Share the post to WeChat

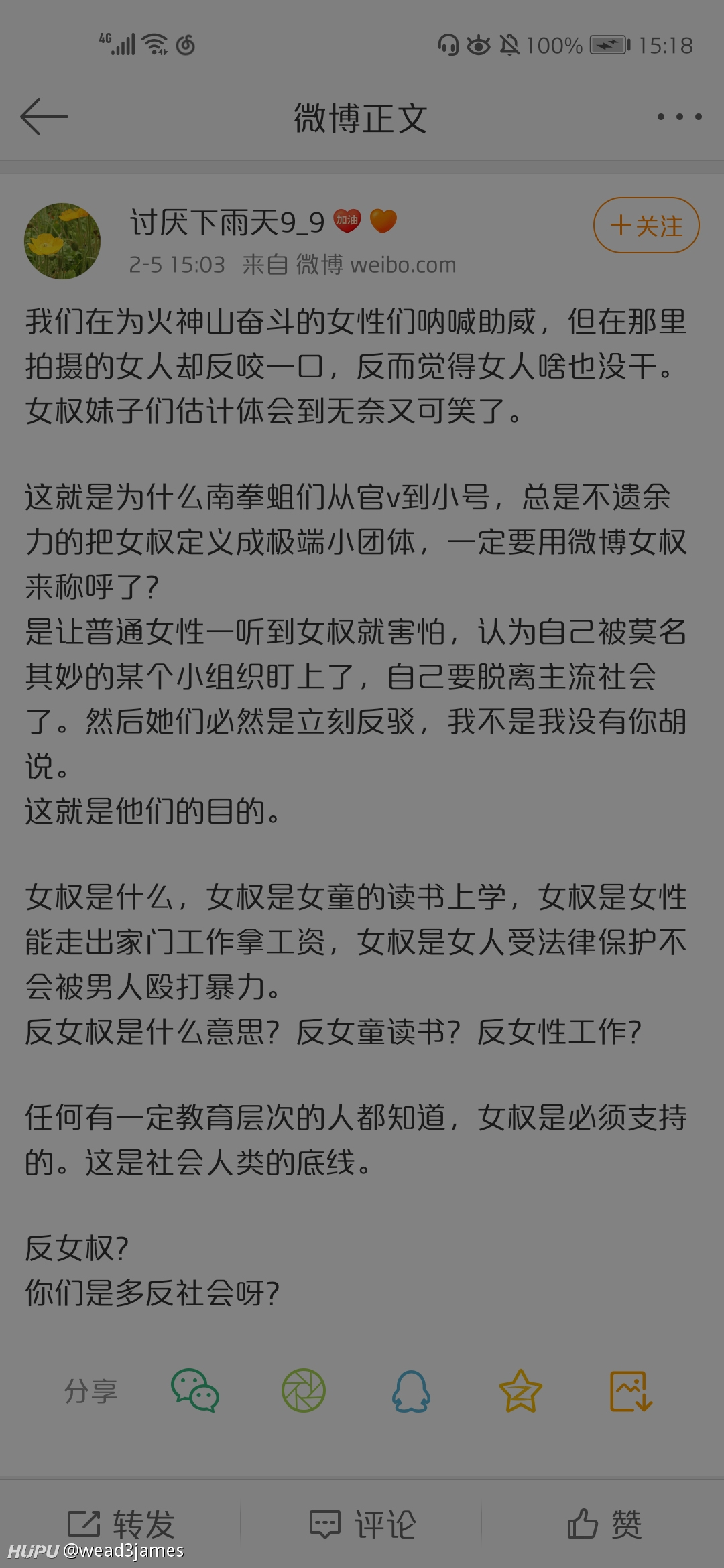(x=195, y=1390)
